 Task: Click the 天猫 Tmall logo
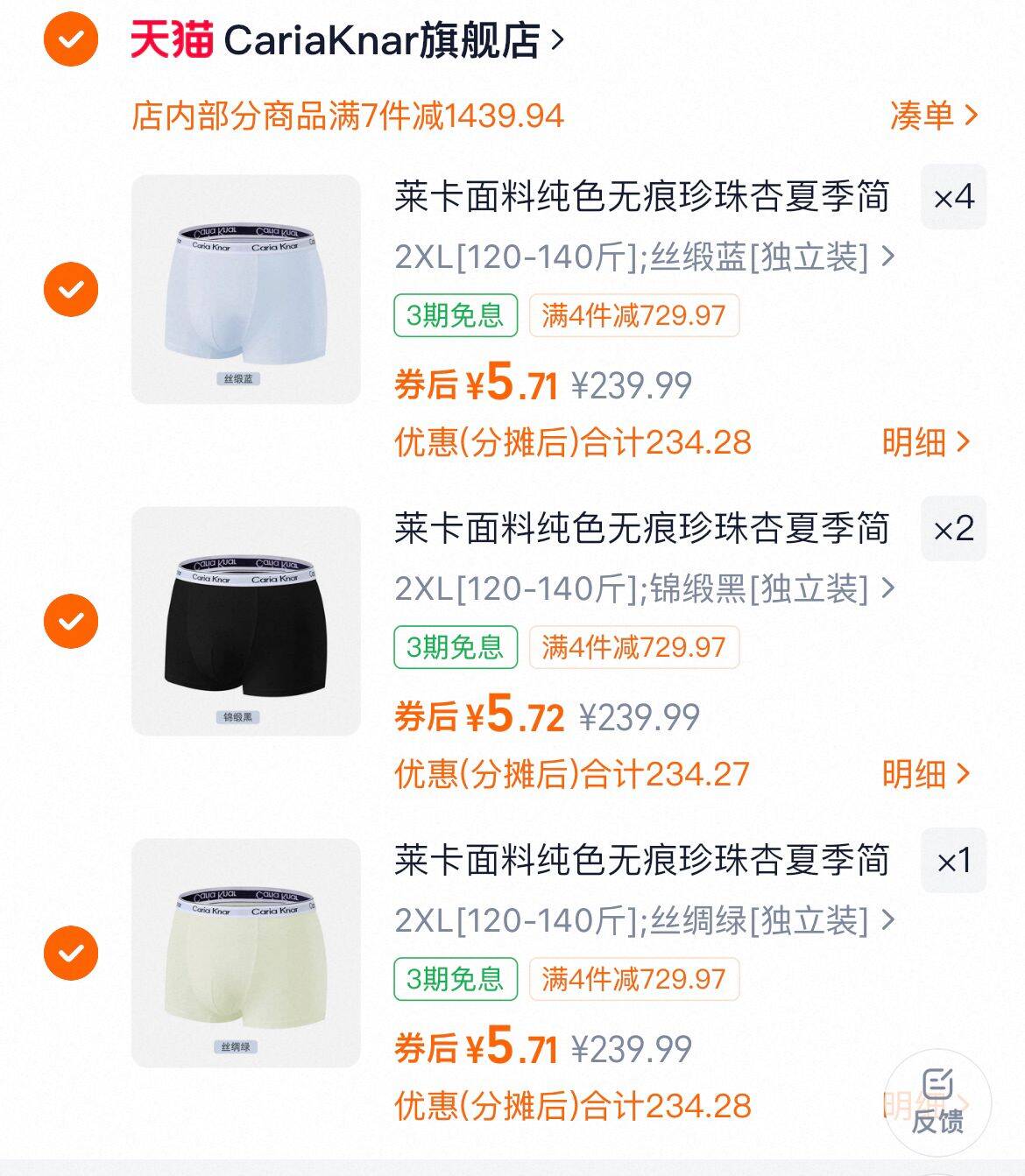(172, 39)
